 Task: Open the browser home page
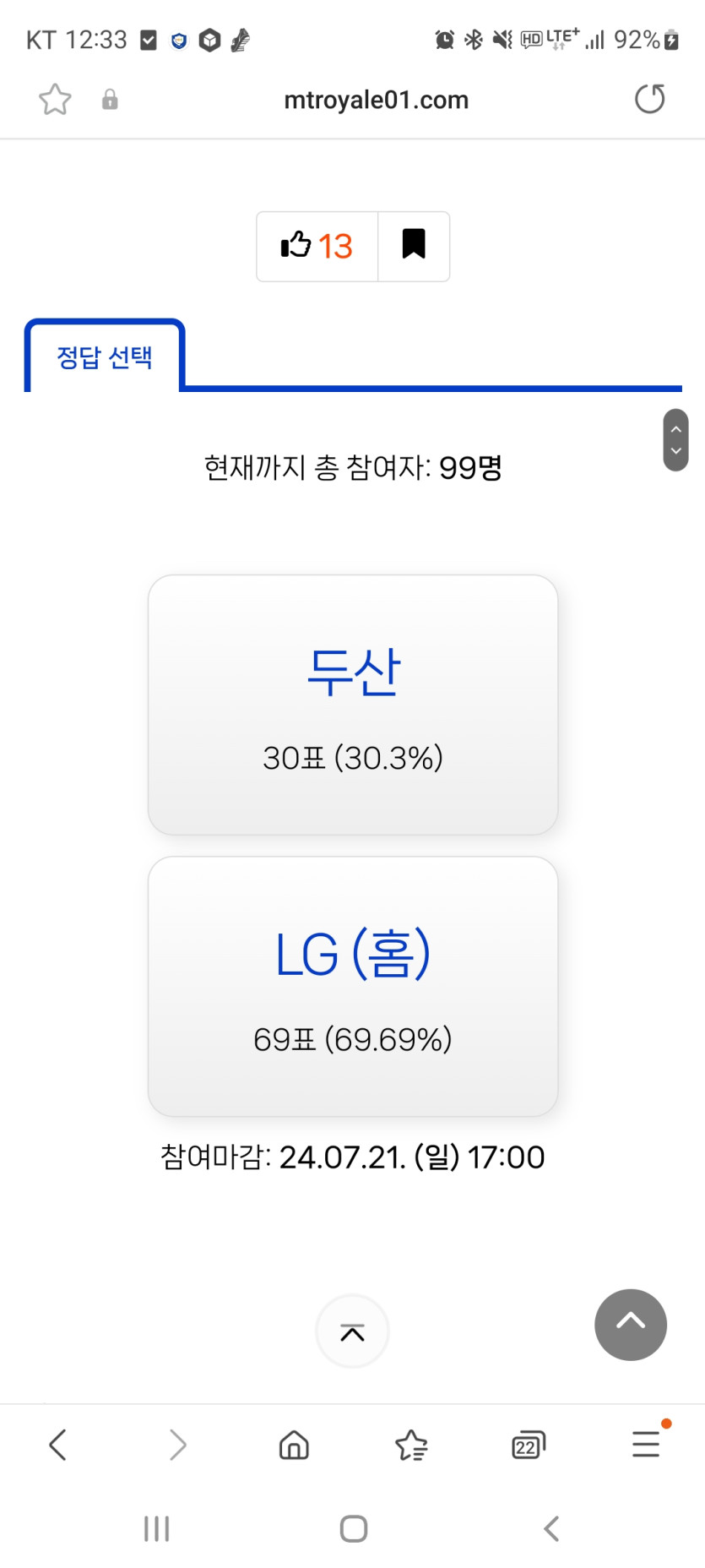tap(294, 1445)
